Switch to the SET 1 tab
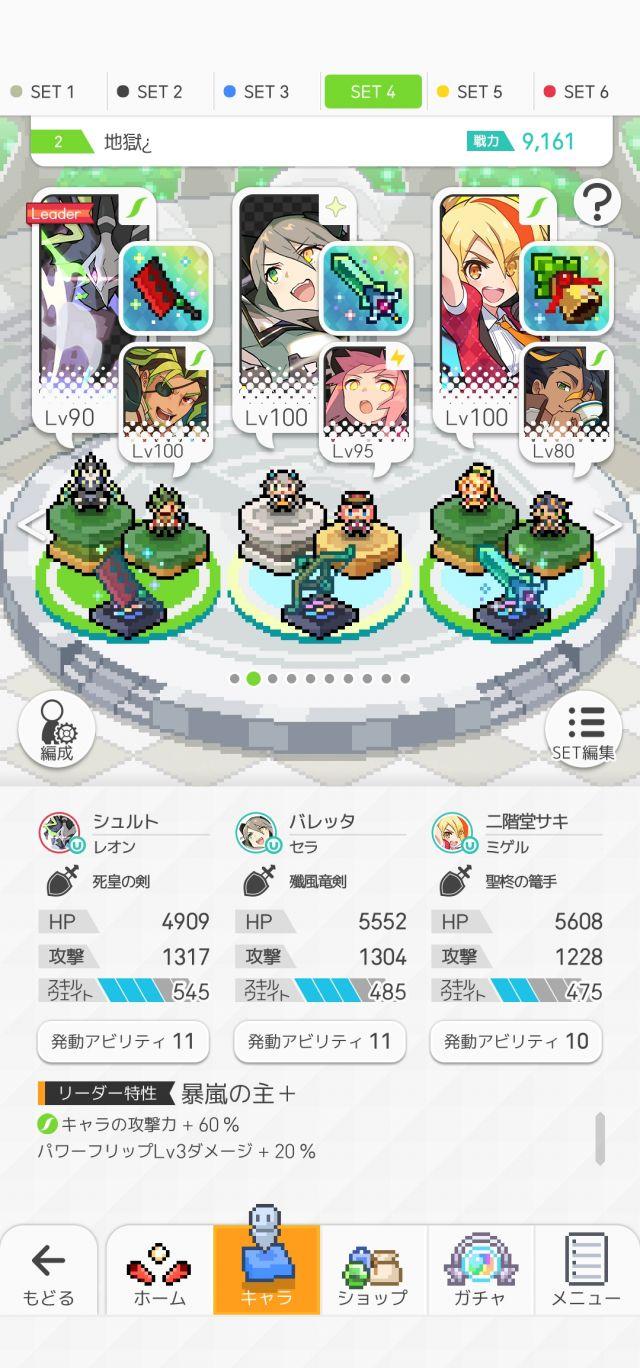 tap(44, 92)
